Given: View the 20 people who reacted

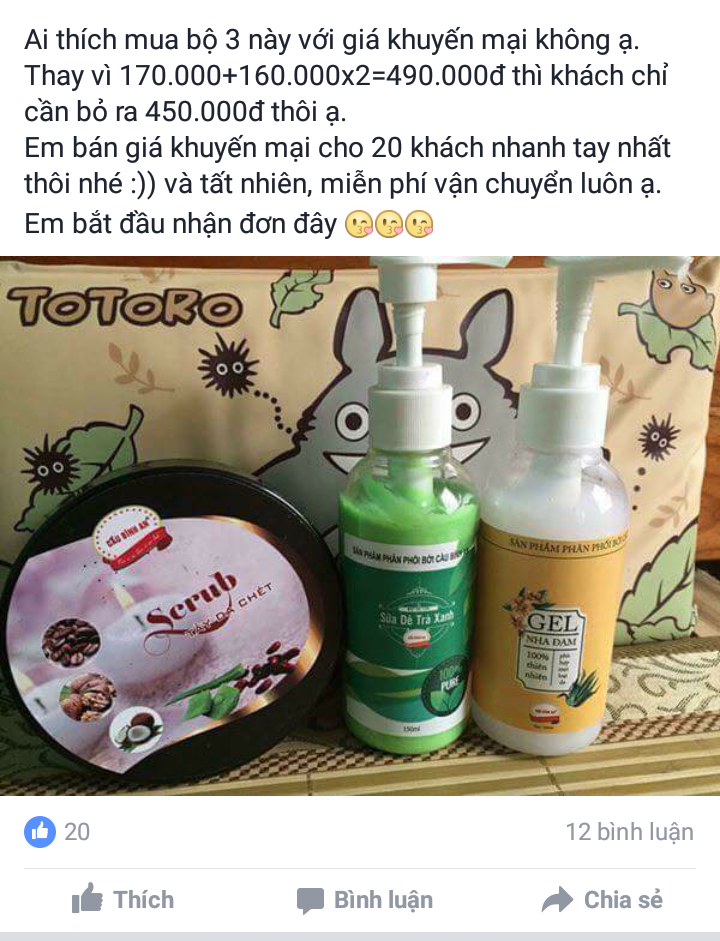Looking at the screenshot, I should click(x=57, y=831).
